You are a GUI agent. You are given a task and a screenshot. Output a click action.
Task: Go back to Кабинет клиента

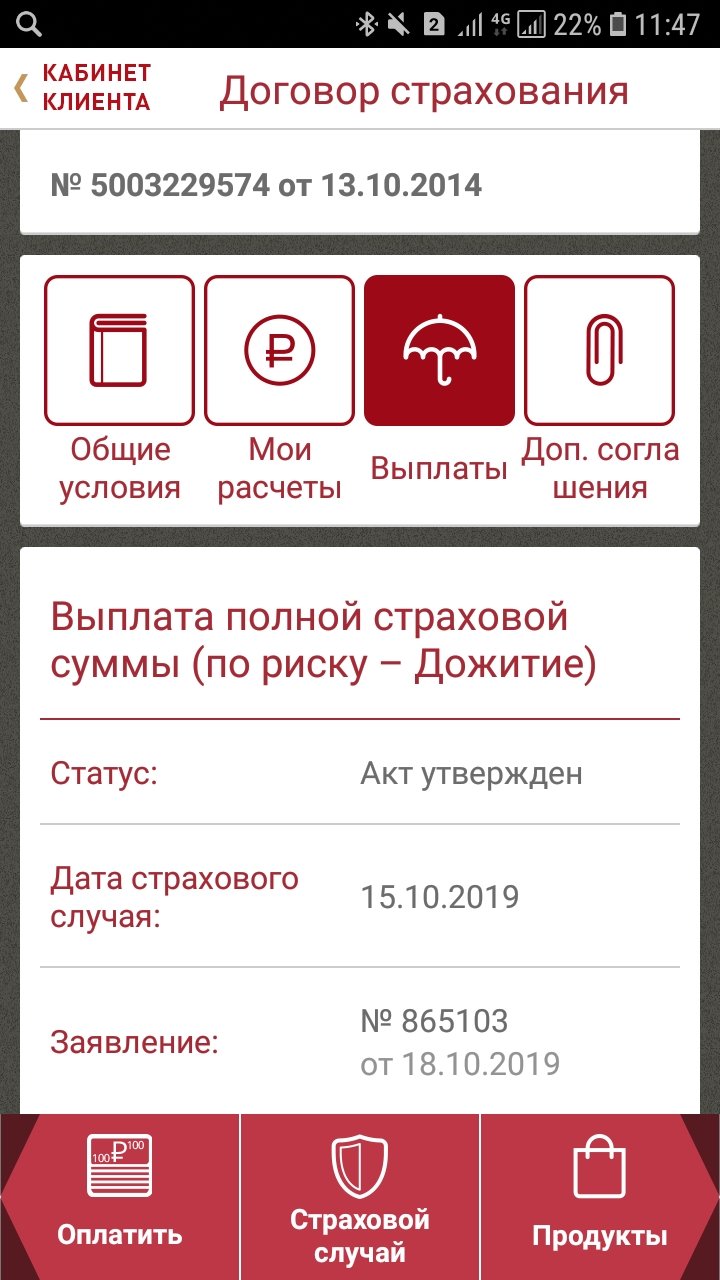tap(82, 88)
